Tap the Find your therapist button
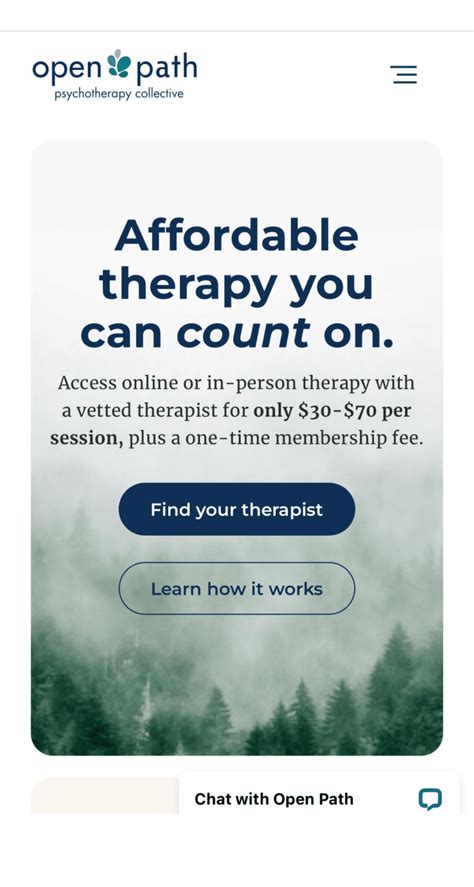The width and height of the screenshot is (474, 887). (236, 509)
